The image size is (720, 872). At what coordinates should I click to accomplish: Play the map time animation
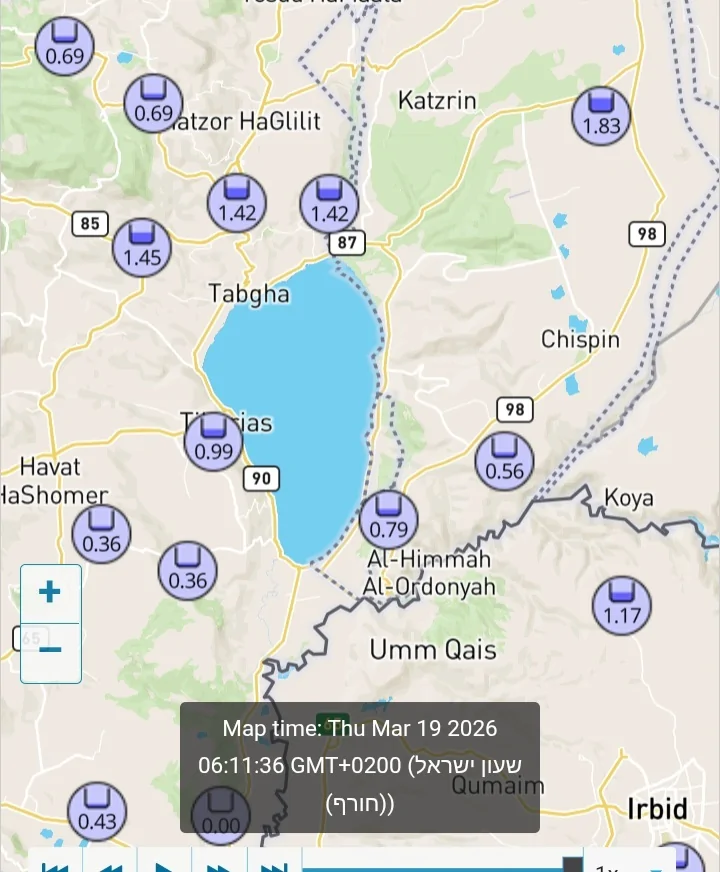coord(165,866)
